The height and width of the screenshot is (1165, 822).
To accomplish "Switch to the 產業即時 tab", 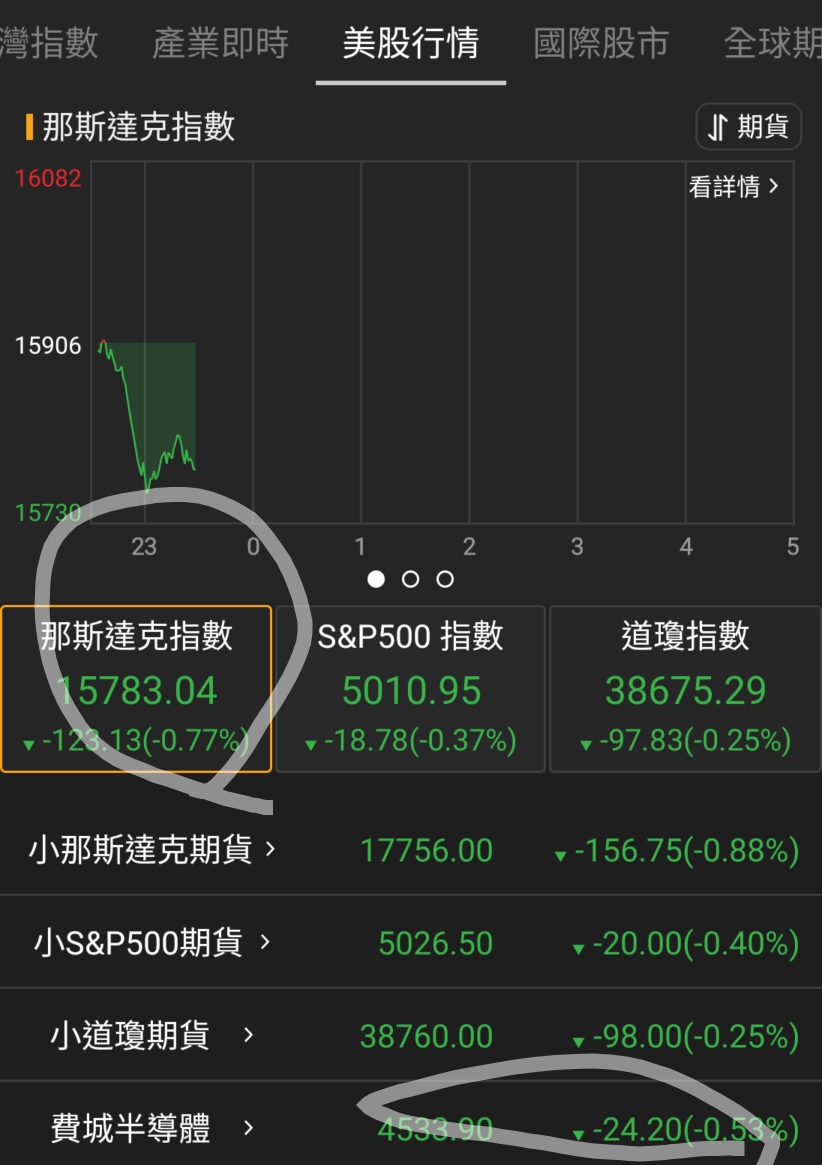I will coord(220,45).
